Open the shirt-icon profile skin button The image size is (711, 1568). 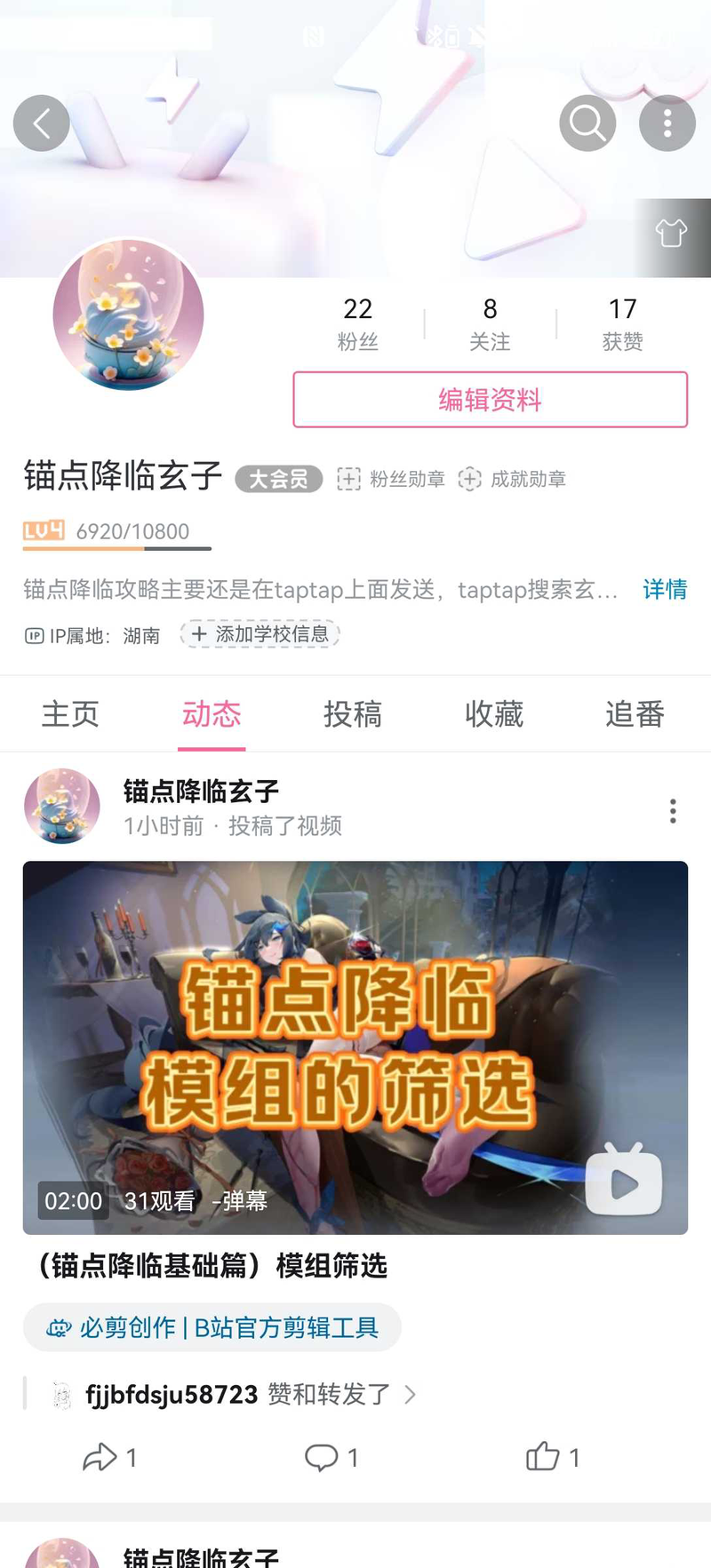click(672, 234)
